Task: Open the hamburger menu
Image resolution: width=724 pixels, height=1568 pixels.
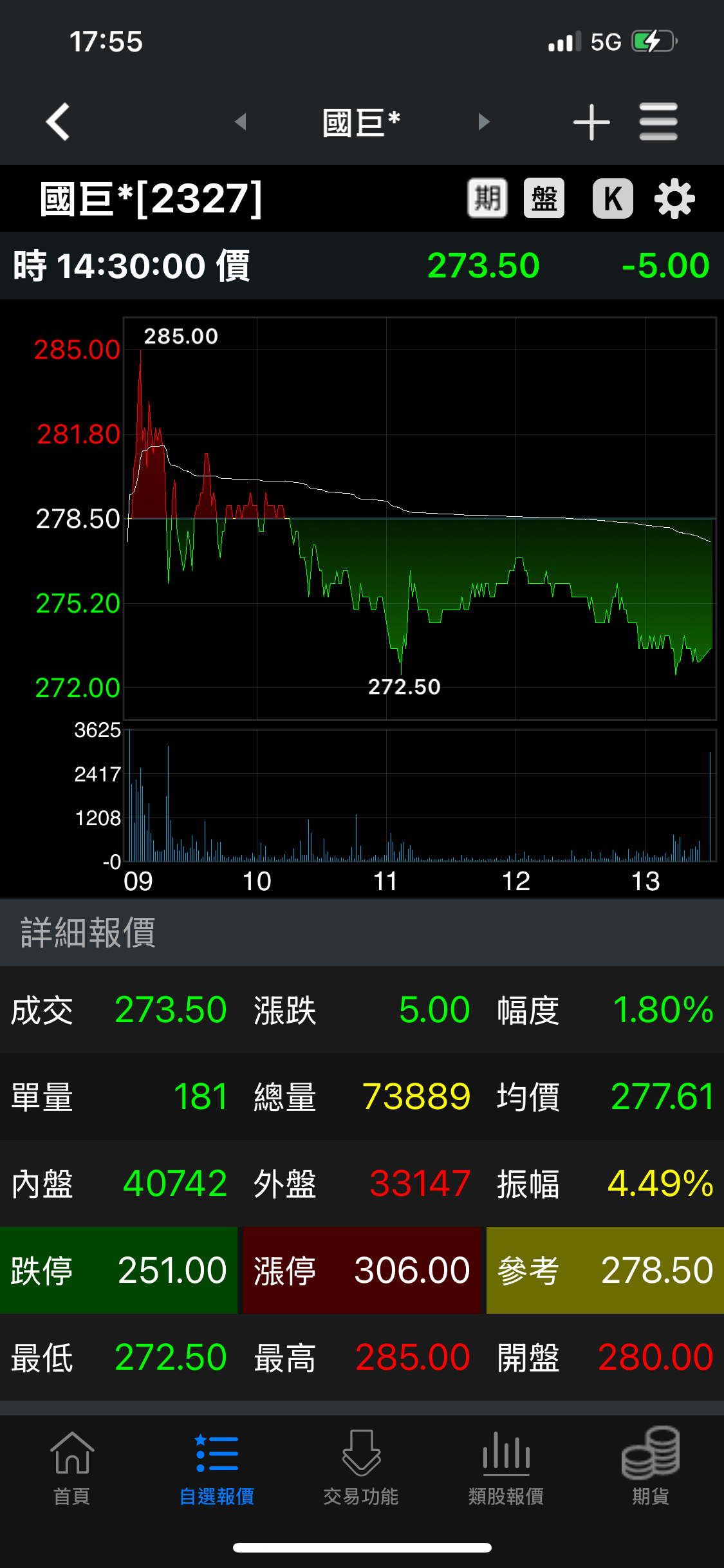Action: pos(658,122)
